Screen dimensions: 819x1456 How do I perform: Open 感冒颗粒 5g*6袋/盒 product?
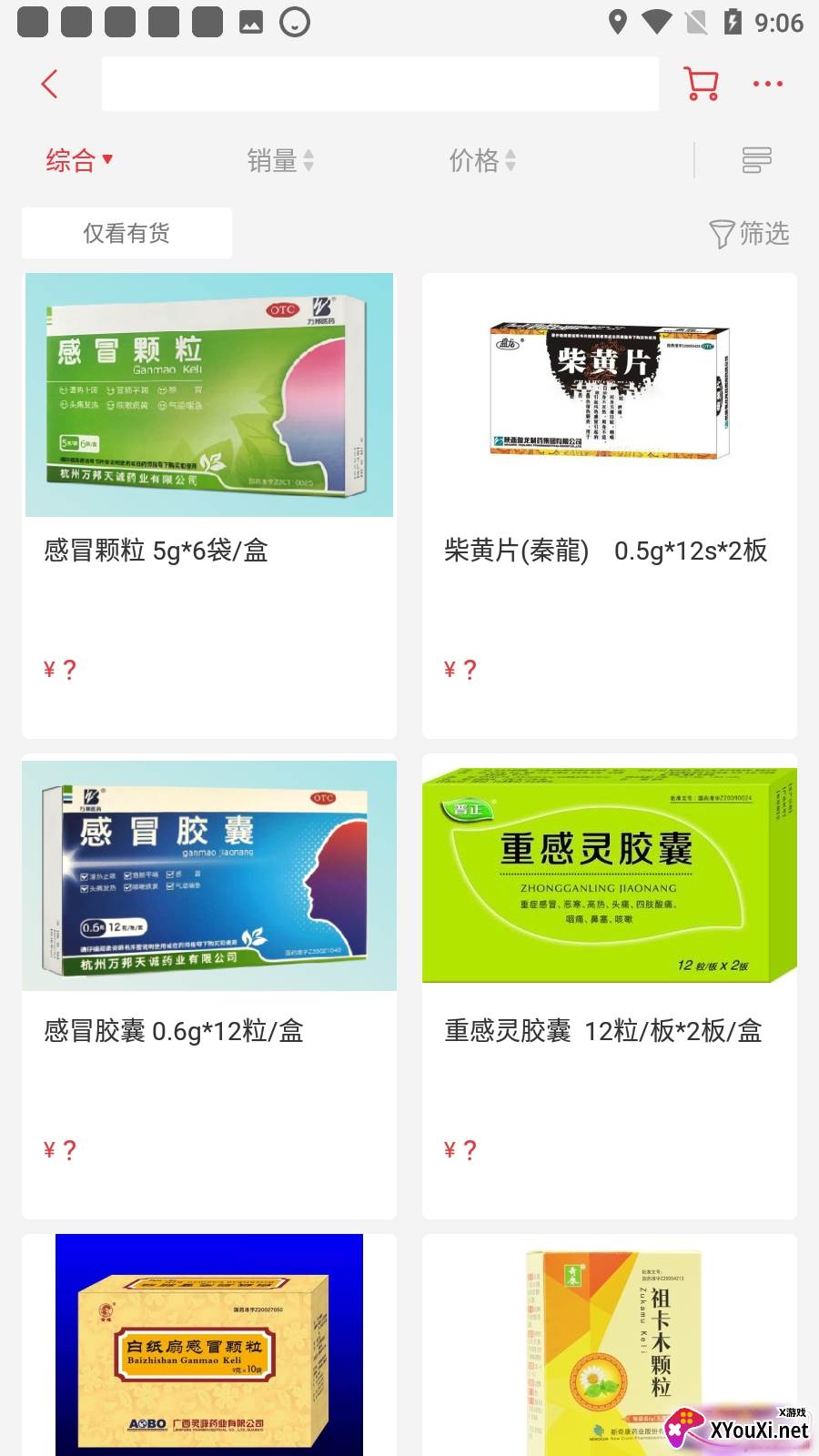coord(209,505)
